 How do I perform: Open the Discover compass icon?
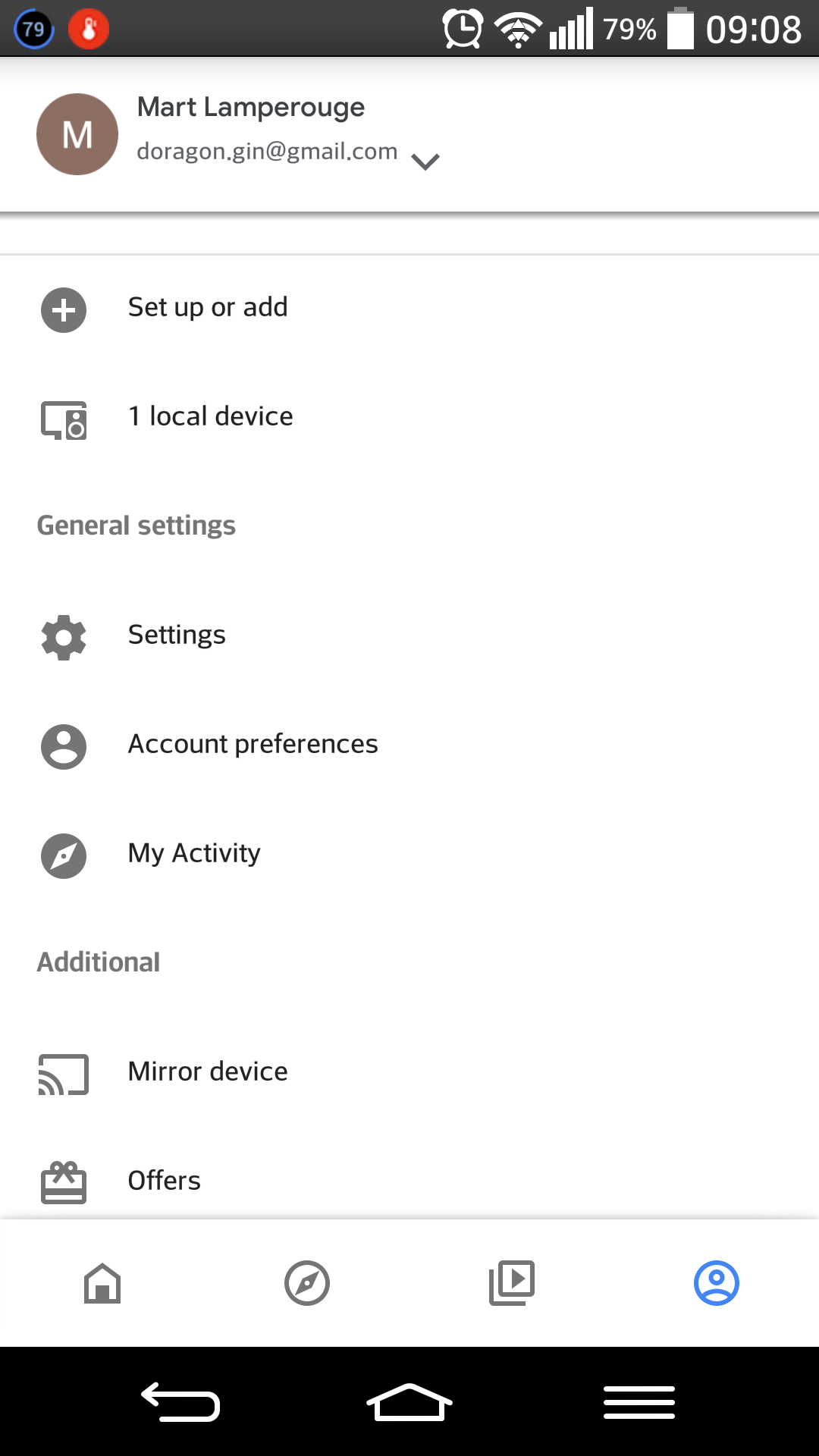[x=307, y=1283]
